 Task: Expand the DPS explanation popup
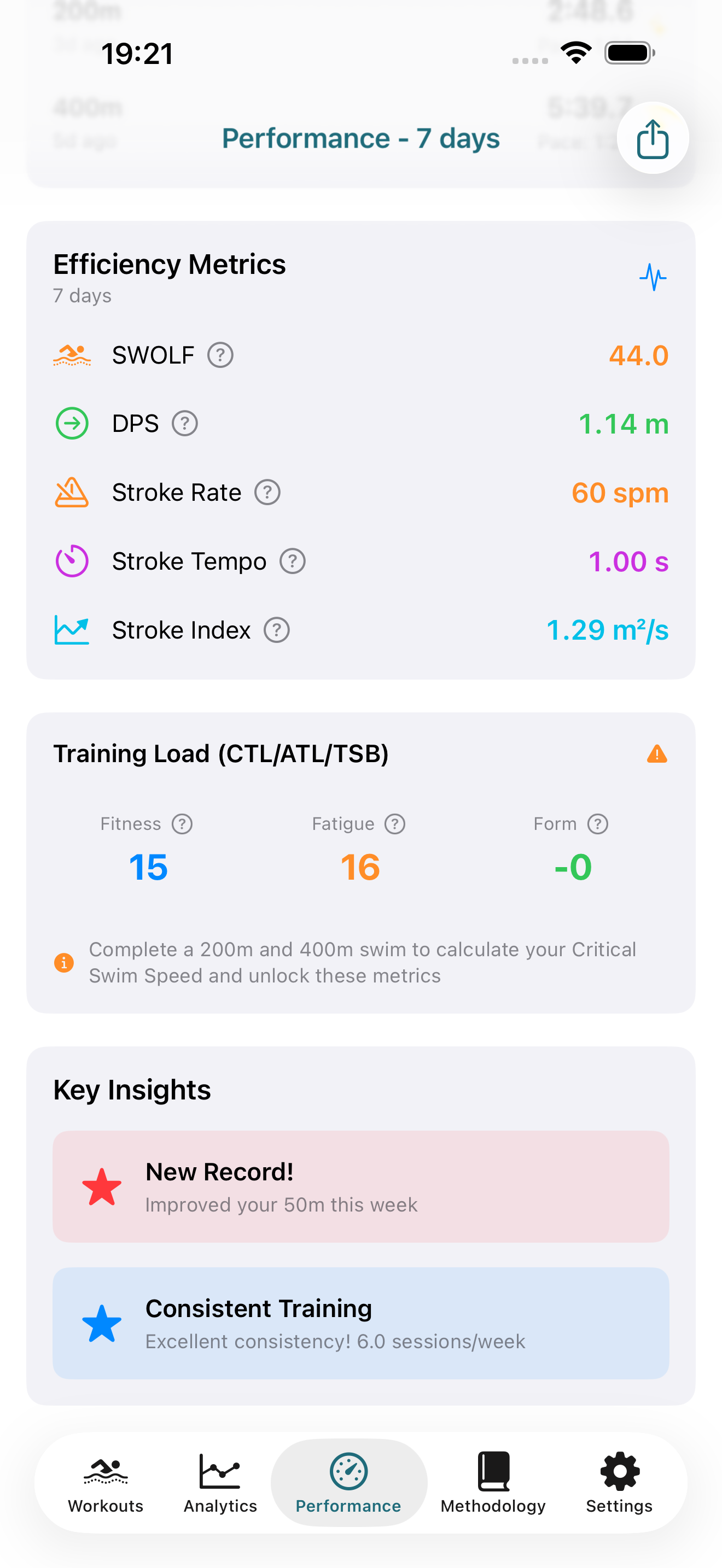184,424
